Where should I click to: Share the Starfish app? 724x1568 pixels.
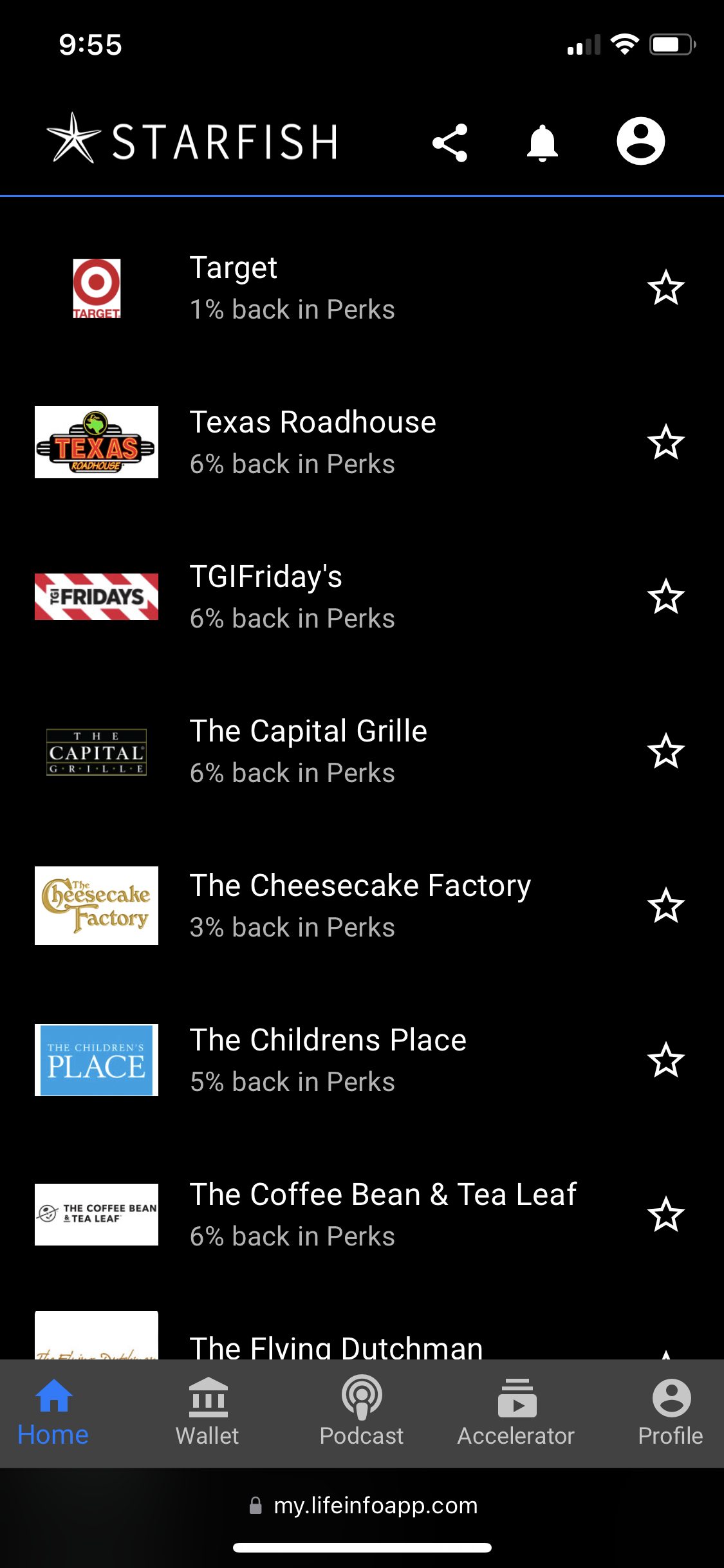click(x=450, y=142)
